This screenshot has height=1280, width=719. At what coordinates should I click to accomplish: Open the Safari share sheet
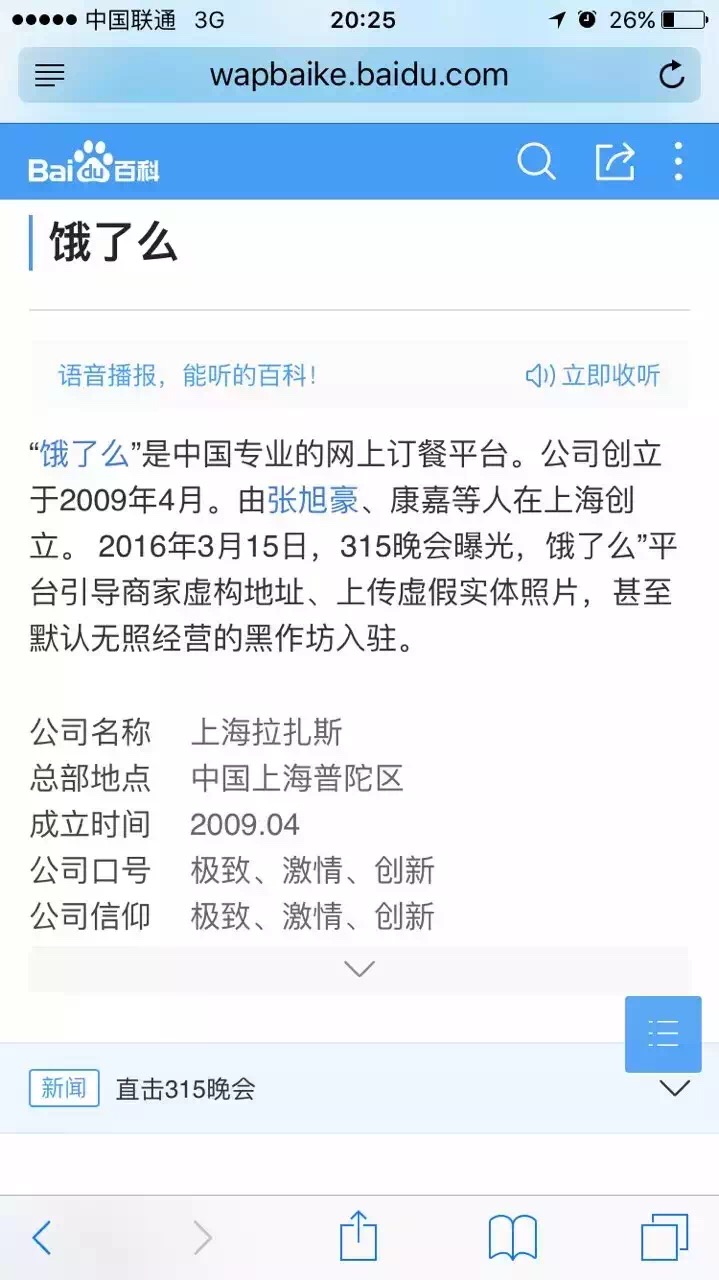coord(358,1236)
